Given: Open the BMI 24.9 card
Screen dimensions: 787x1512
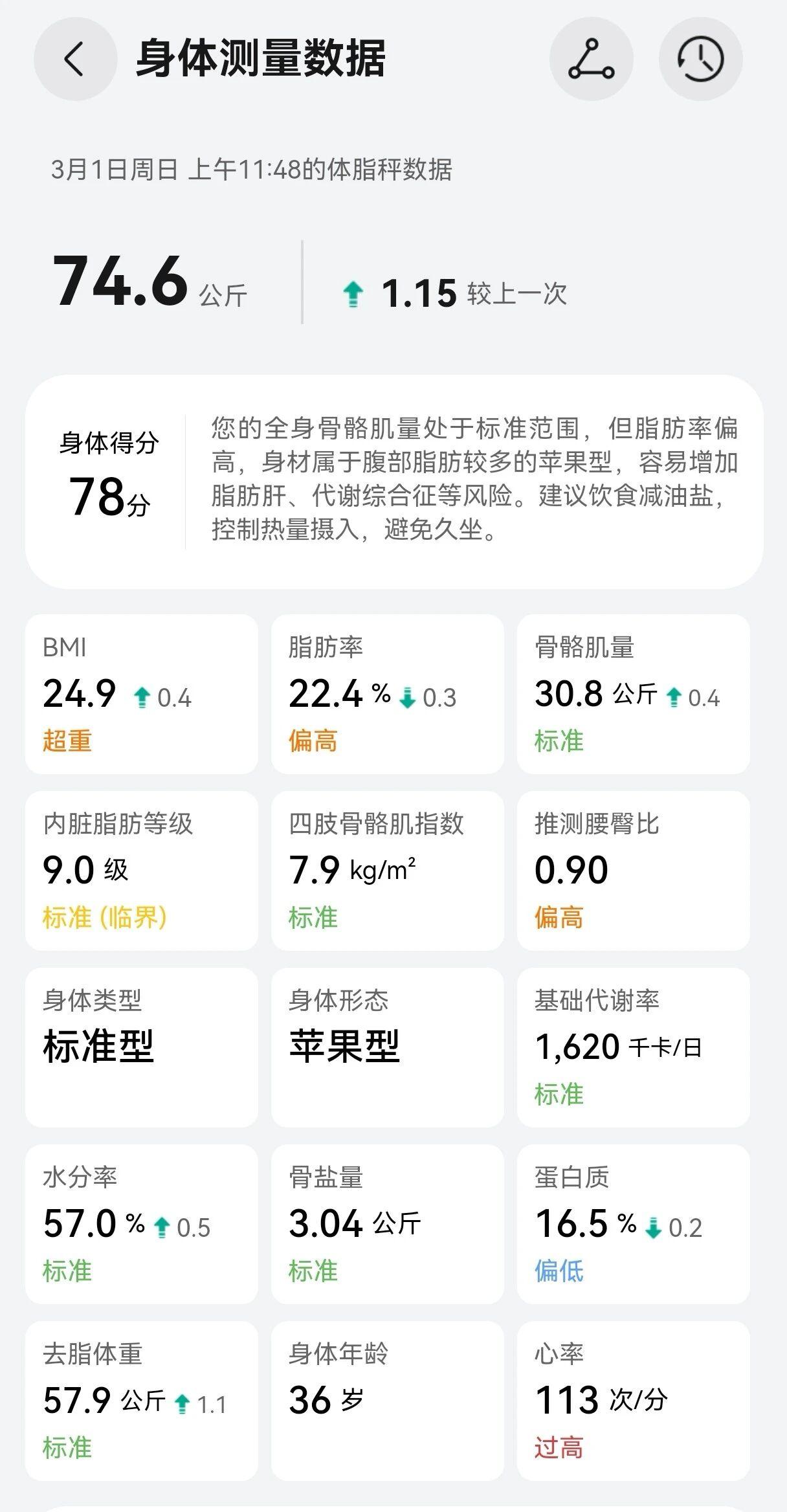Looking at the screenshot, I should pos(141,693).
